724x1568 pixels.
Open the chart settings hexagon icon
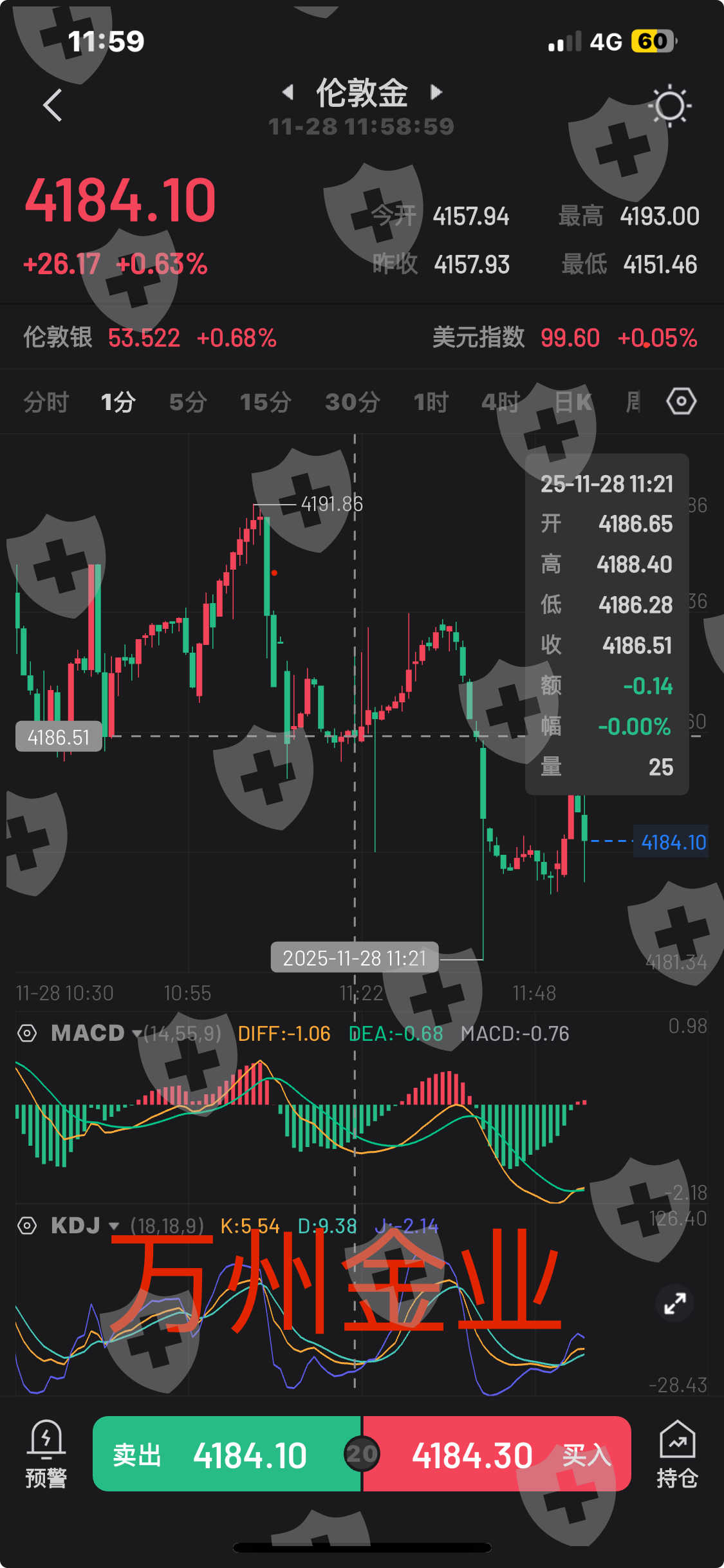[682, 402]
